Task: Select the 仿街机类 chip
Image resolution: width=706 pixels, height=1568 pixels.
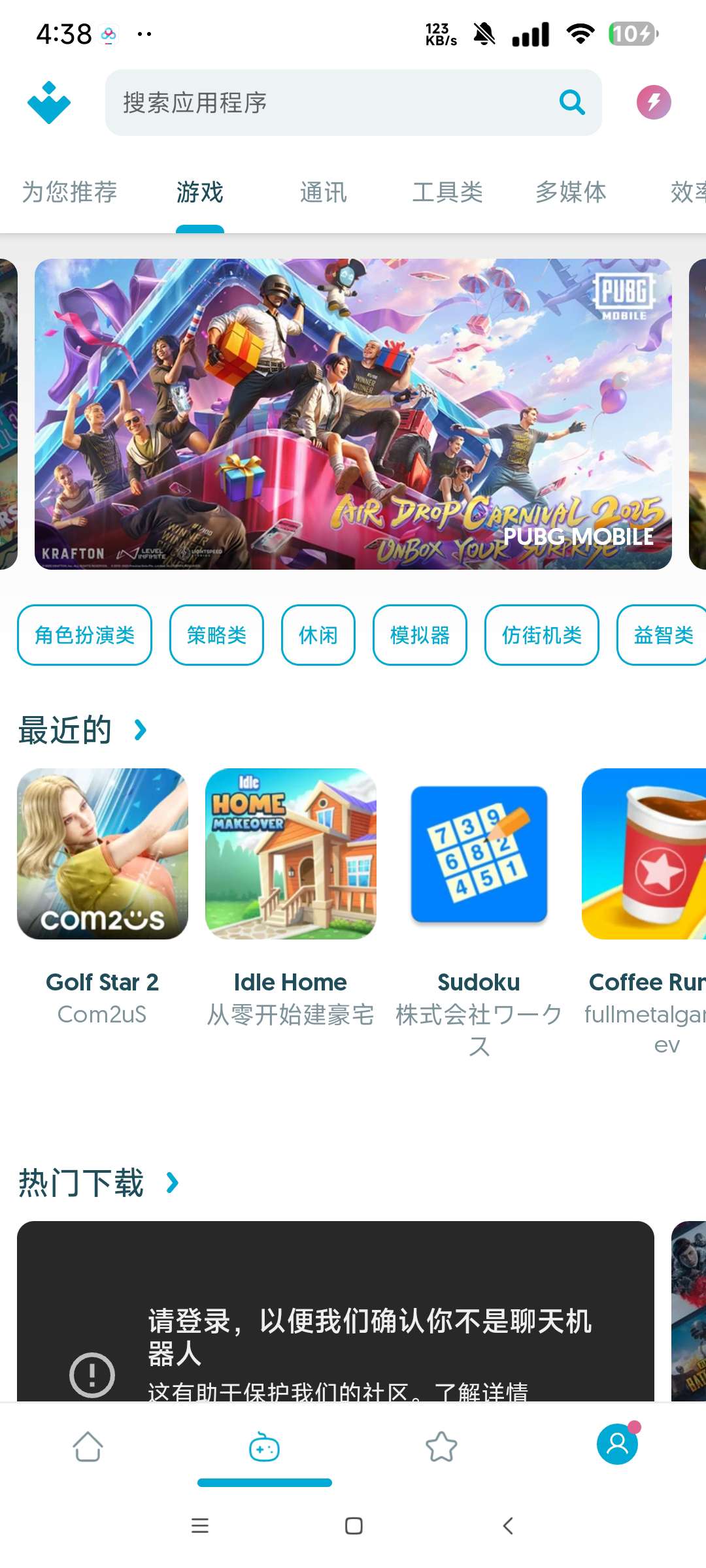Action: pyautogui.click(x=541, y=635)
